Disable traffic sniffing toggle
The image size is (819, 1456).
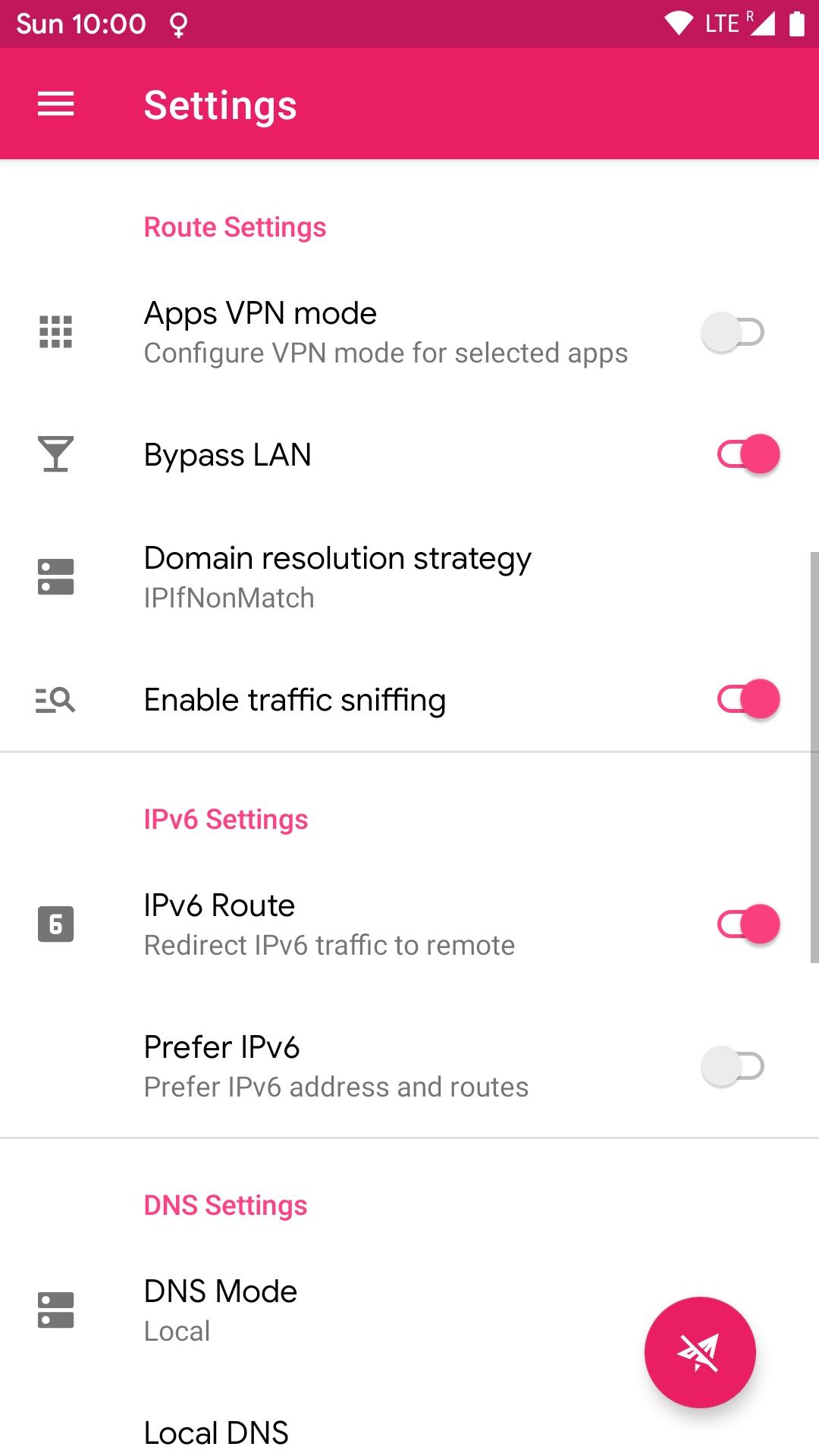748,699
